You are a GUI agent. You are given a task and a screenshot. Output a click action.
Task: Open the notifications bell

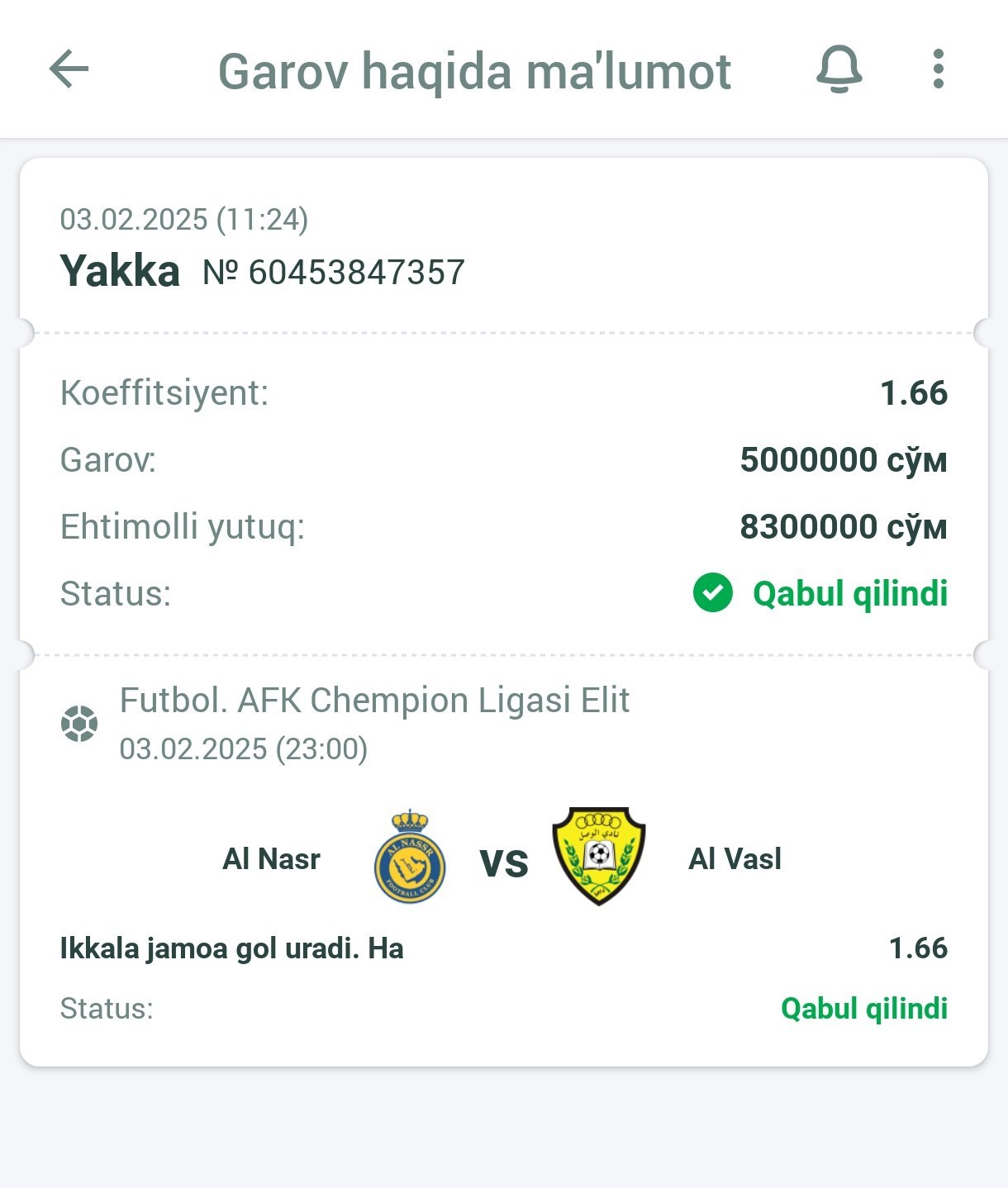click(839, 69)
